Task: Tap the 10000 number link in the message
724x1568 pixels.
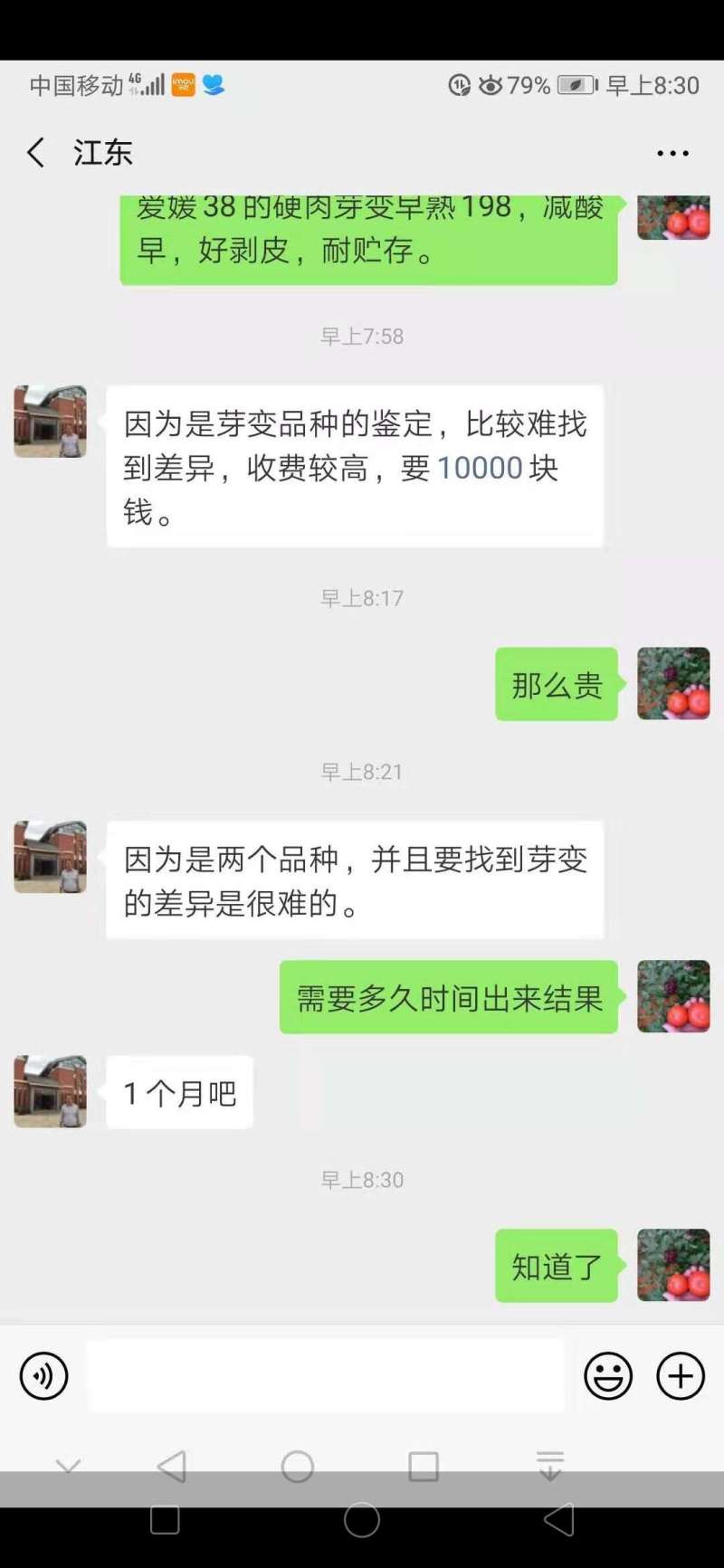Action: coord(480,468)
